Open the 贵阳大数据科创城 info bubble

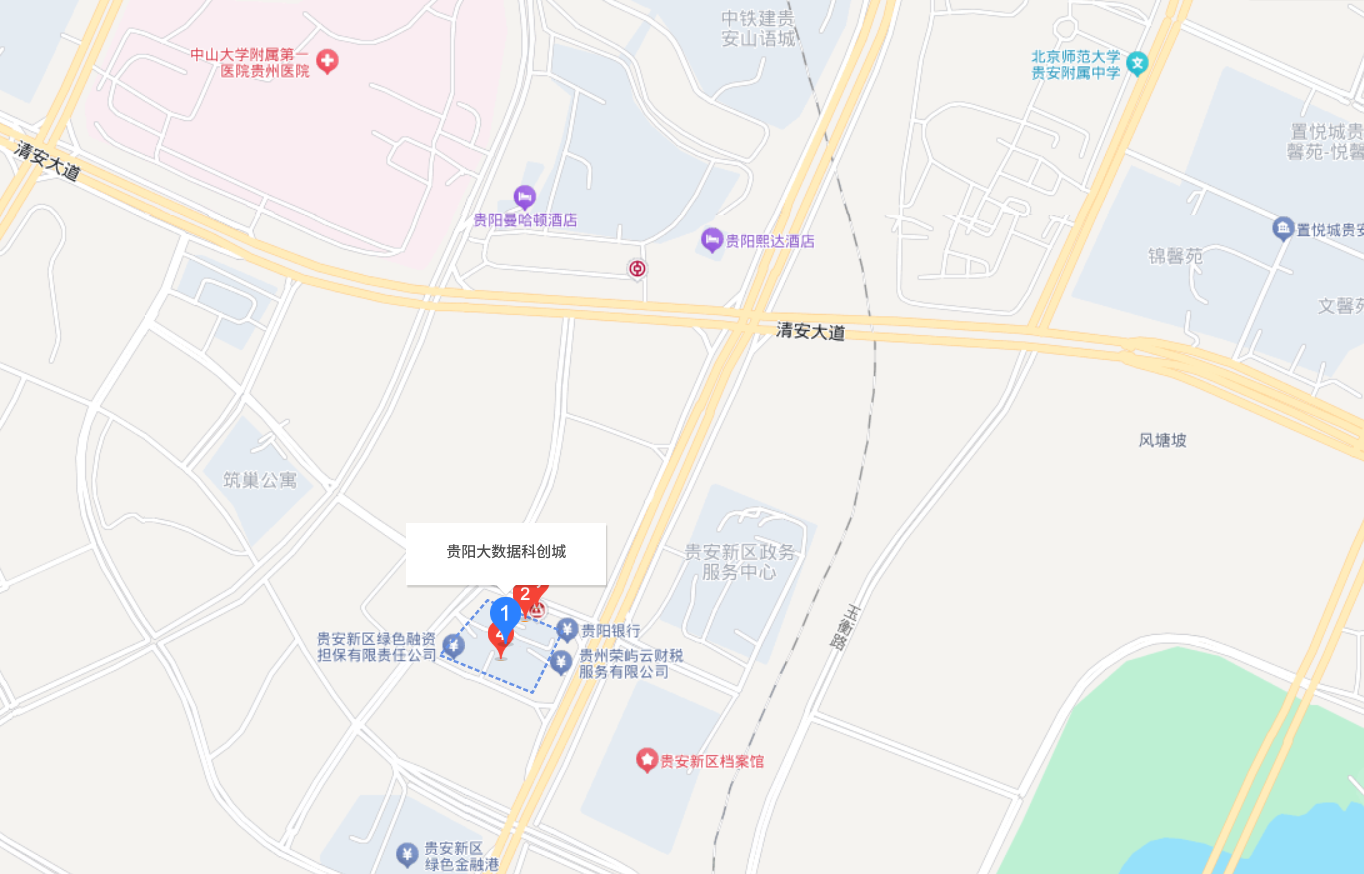point(506,553)
